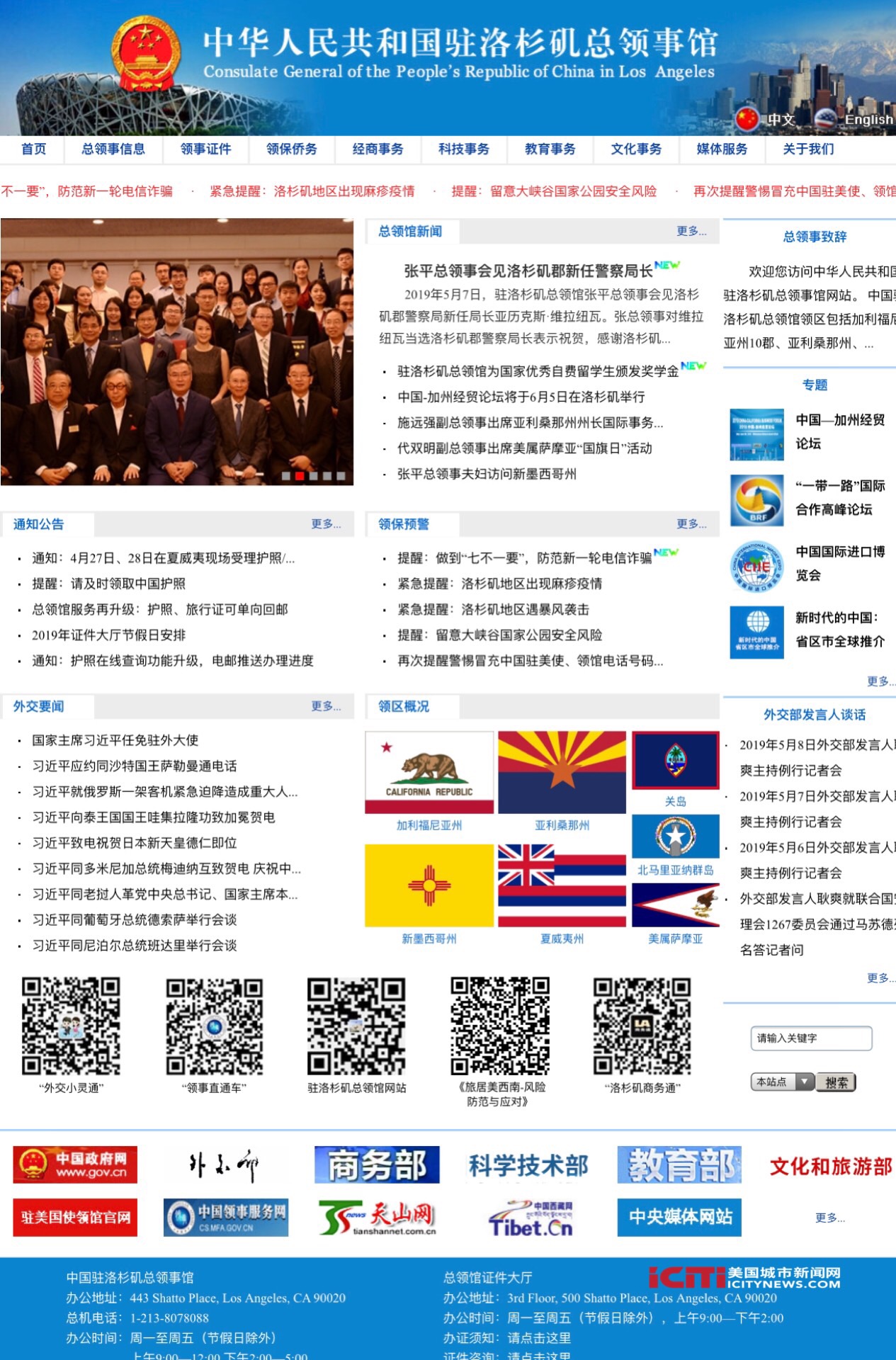The height and width of the screenshot is (1360, 896).
Task: Tap the keyword search input field
Action: (x=810, y=1038)
